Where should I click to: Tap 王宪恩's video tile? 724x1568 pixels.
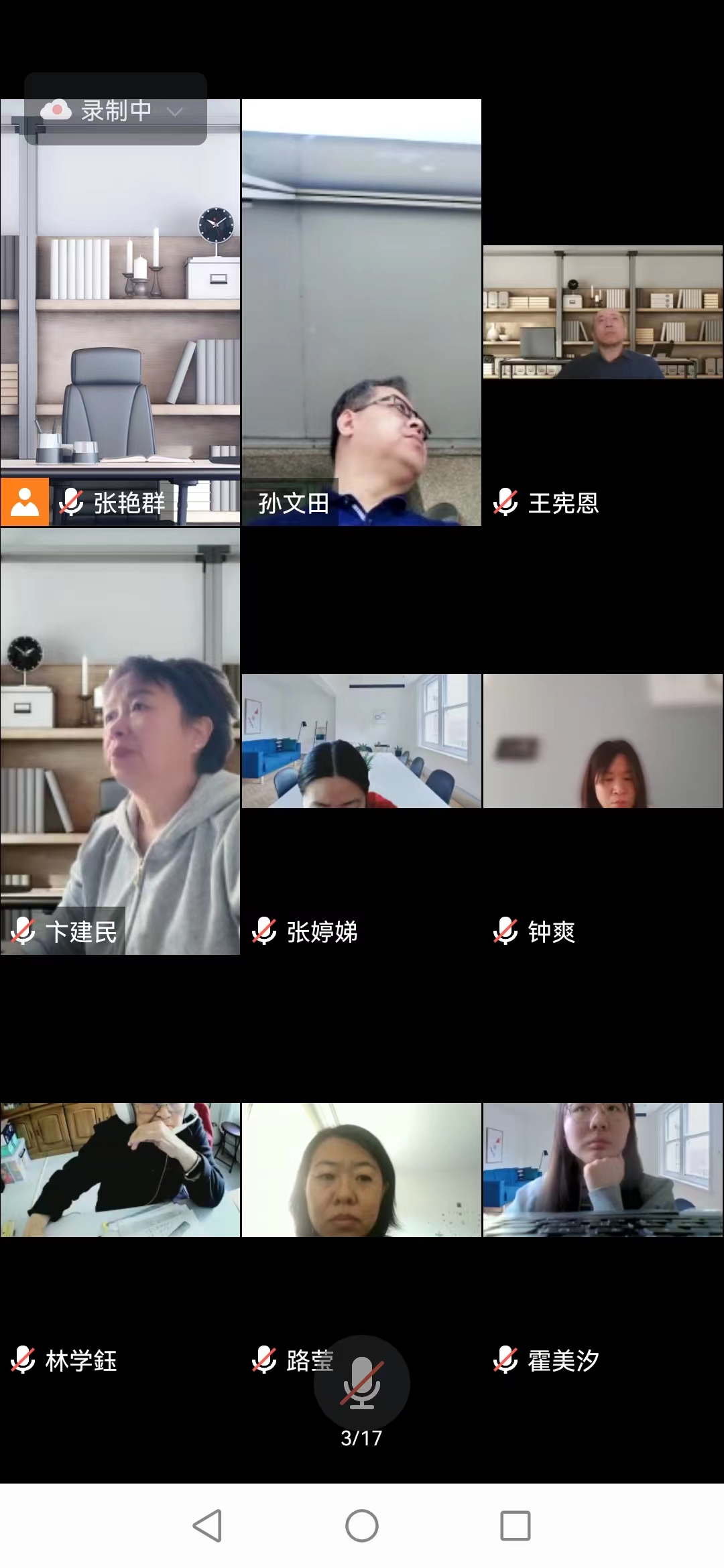pyautogui.click(x=603, y=312)
